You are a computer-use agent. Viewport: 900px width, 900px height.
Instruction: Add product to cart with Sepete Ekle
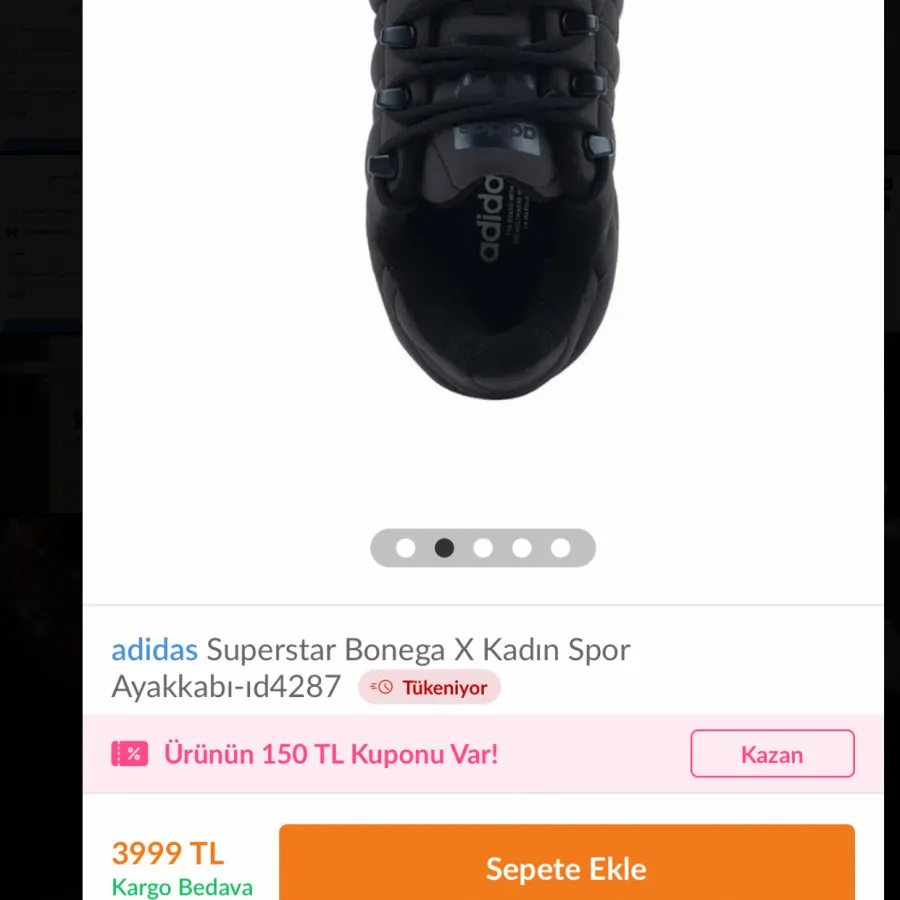pos(566,866)
